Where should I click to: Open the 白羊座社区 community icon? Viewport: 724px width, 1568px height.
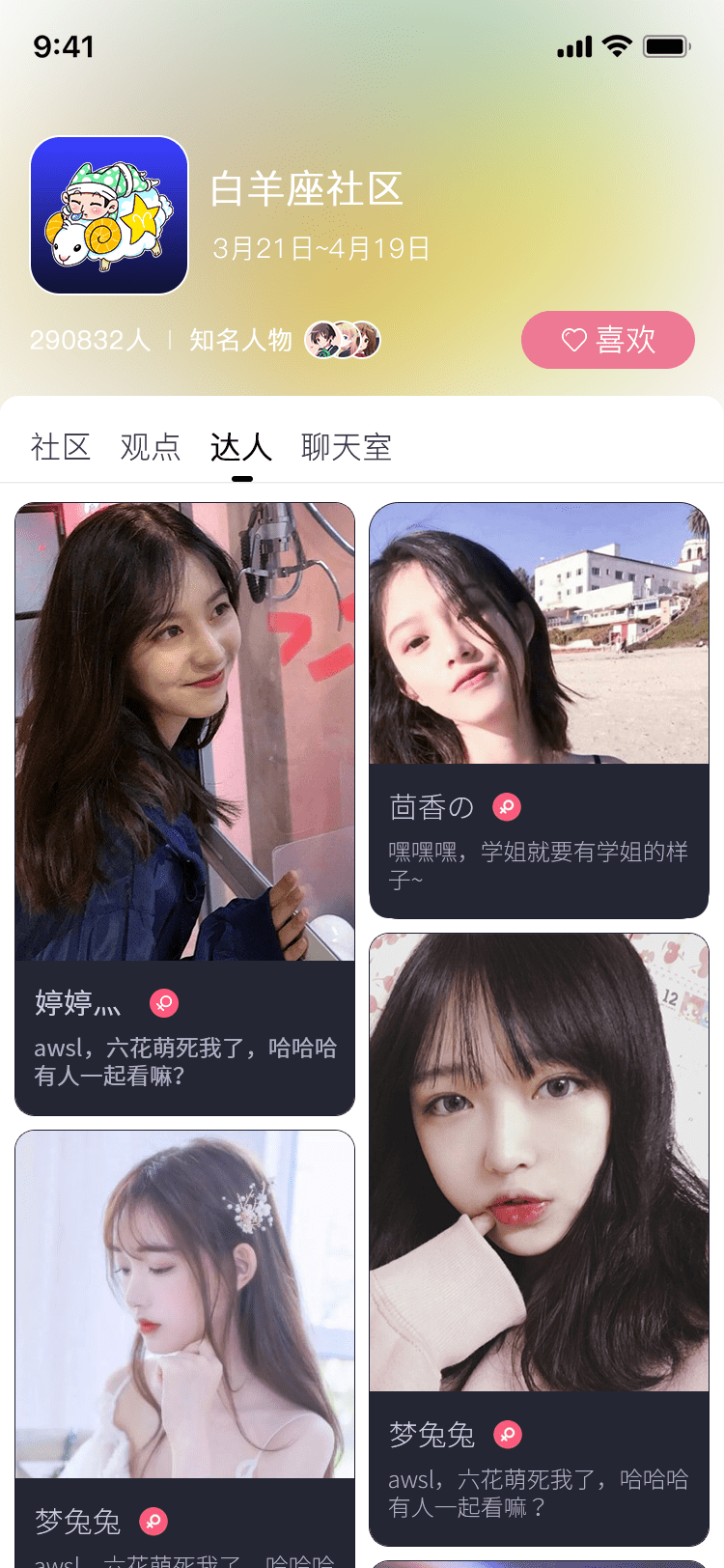pyautogui.click(x=109, y=215)
